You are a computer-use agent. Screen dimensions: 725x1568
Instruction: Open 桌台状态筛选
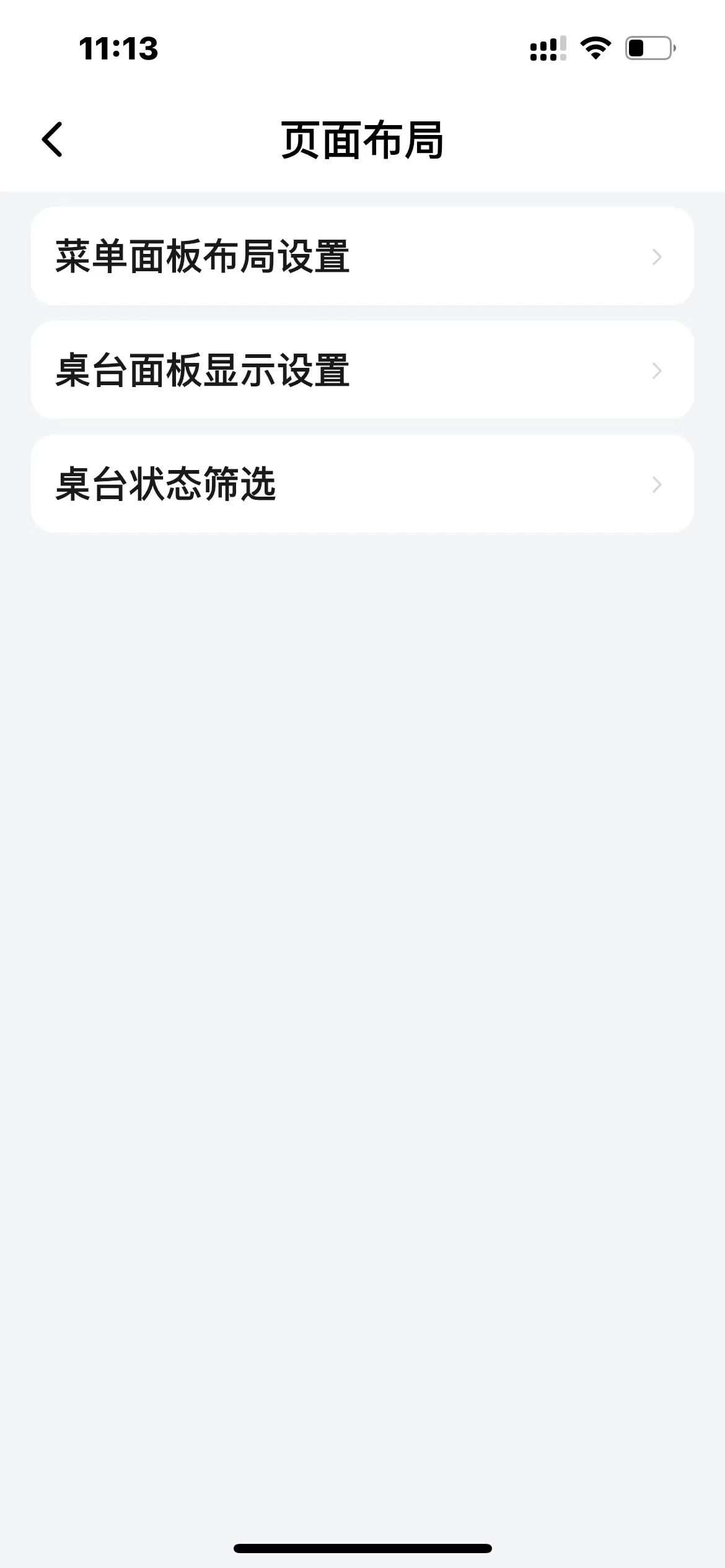tap(362, 484)
